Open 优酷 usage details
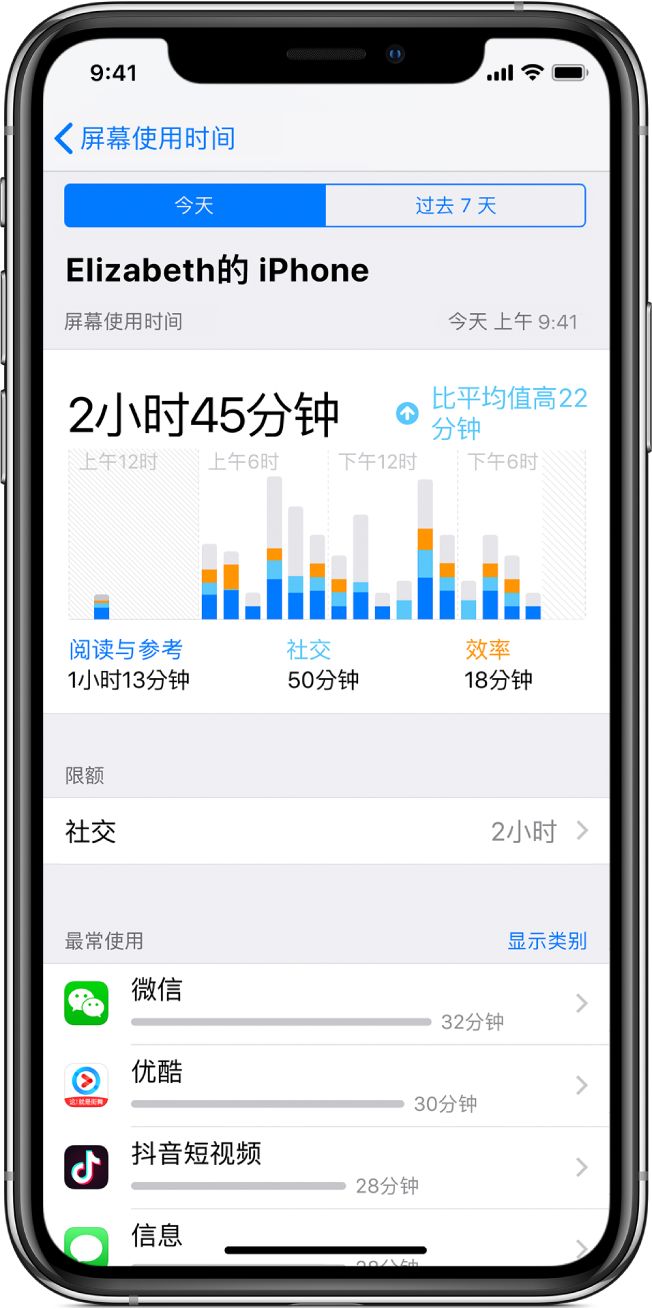 (326, 1086)
